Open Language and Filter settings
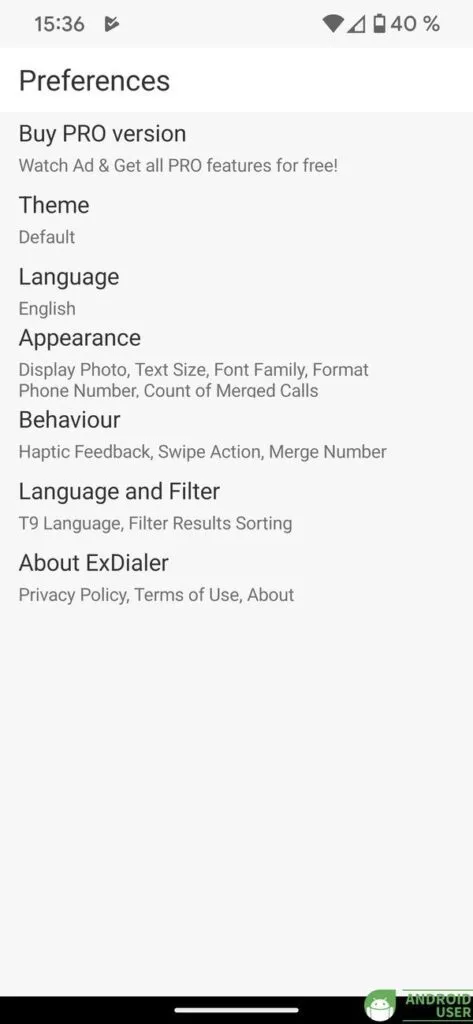Screen dimensions: 473x1024 point(236,506)
